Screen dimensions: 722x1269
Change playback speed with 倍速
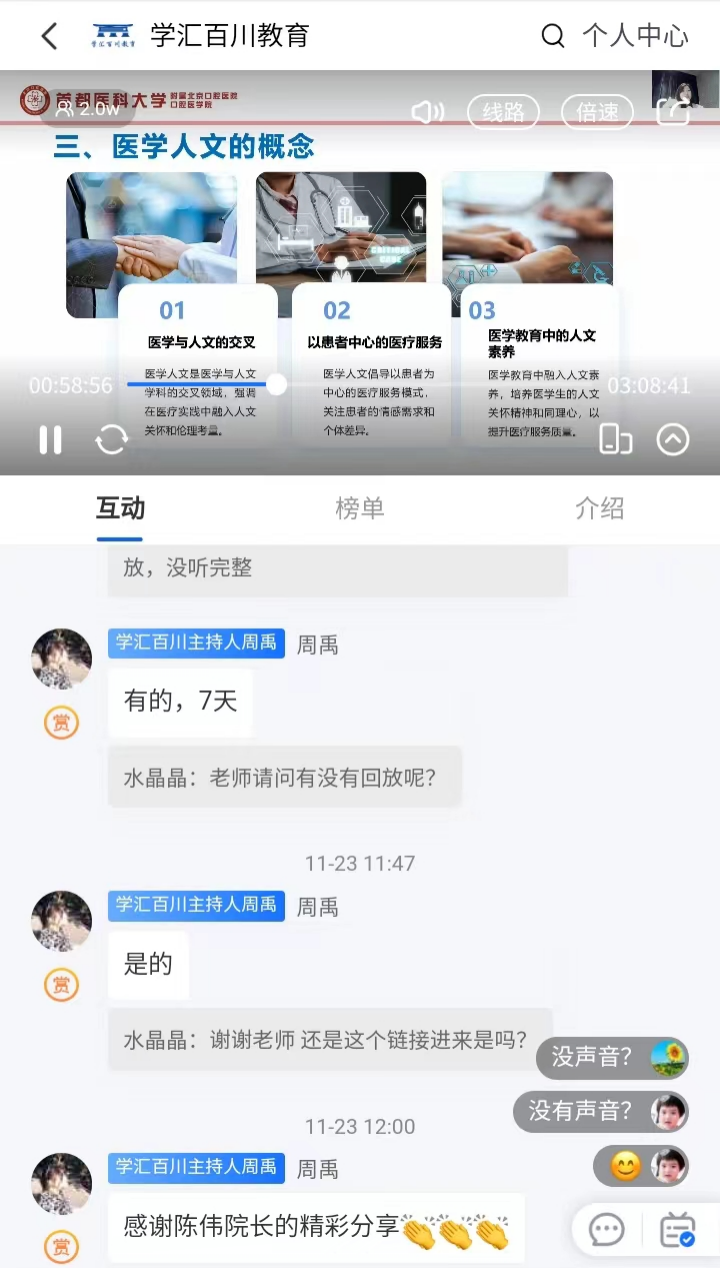click(x=597, y=112)
